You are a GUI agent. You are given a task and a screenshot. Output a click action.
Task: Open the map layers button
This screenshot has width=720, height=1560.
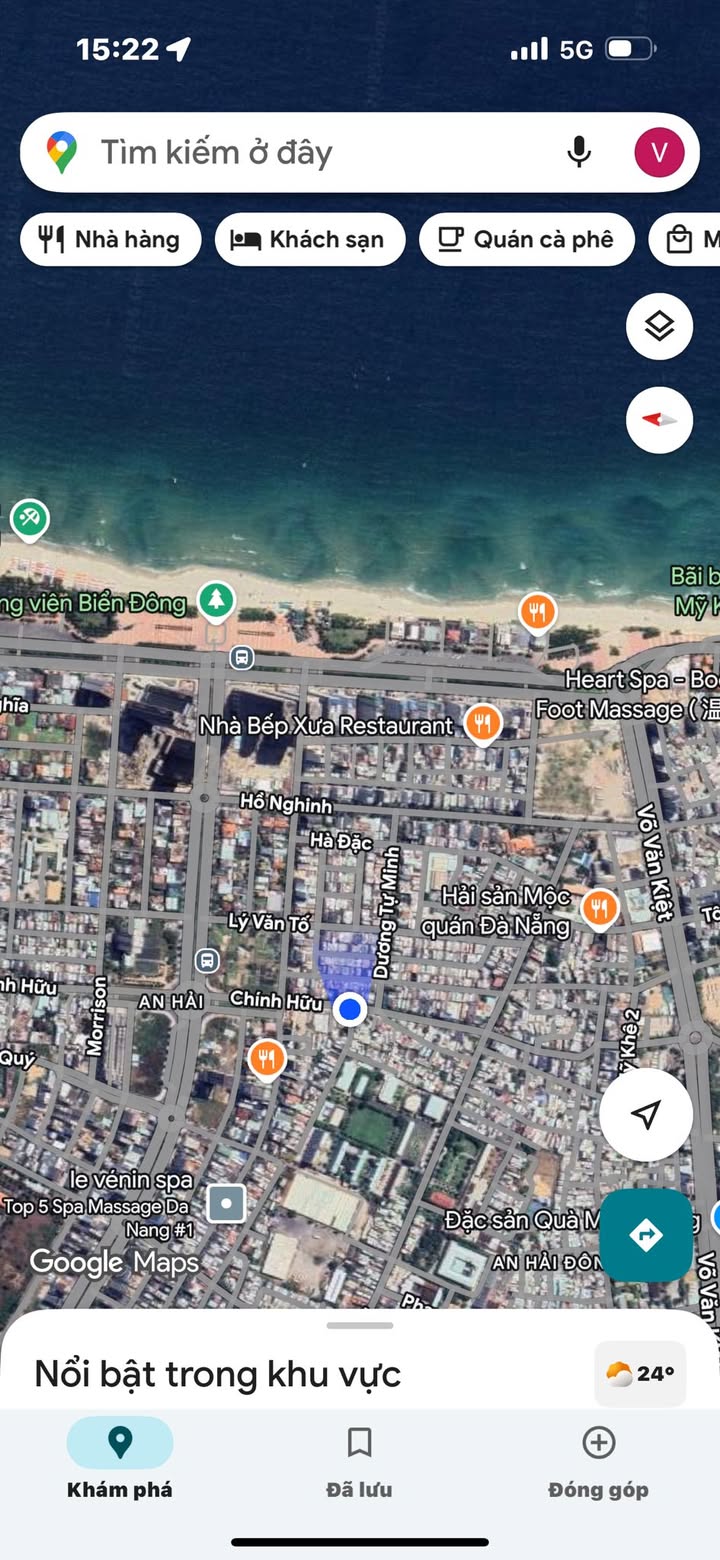(659, 326)
